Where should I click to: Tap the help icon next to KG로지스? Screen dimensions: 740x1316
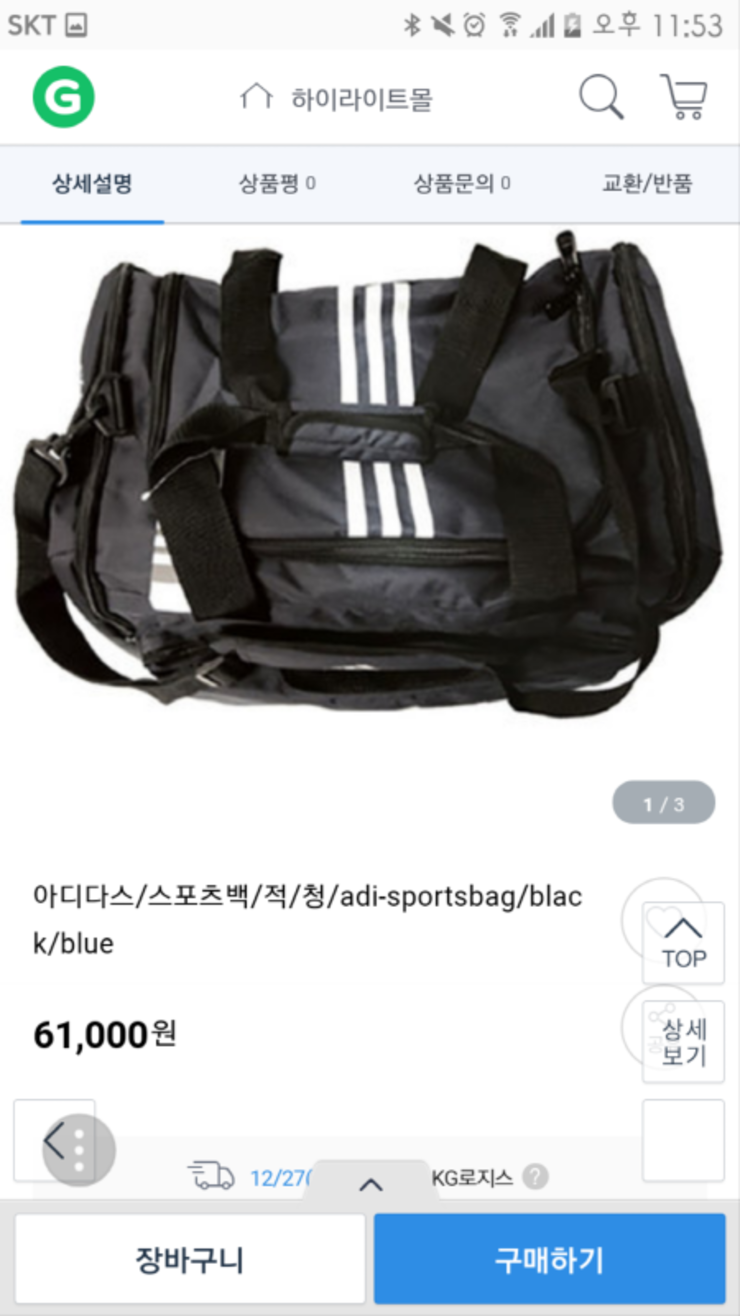coord(535,1177)
